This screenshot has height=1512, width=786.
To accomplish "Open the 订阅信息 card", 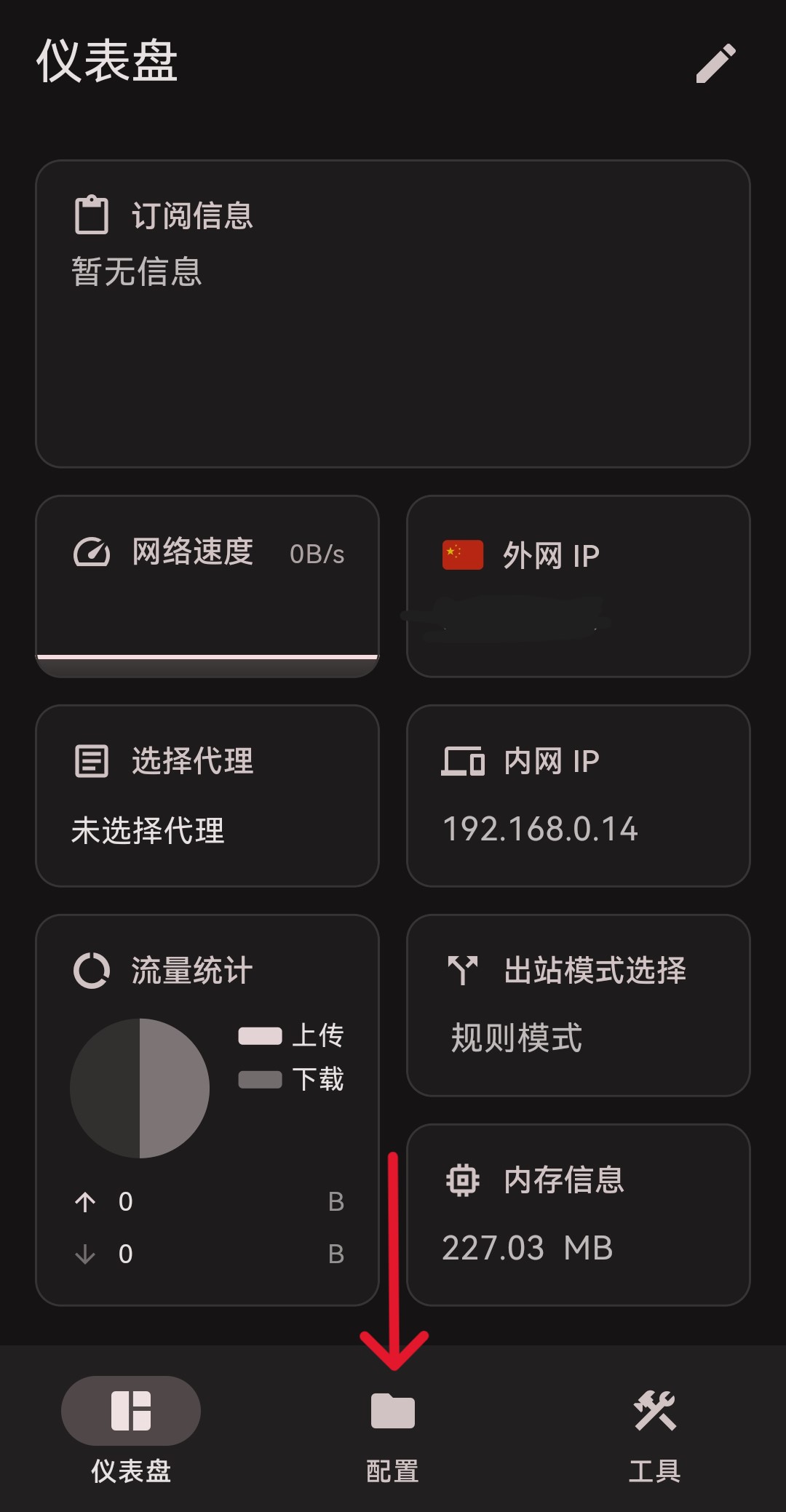I will (x=393, y=314).
